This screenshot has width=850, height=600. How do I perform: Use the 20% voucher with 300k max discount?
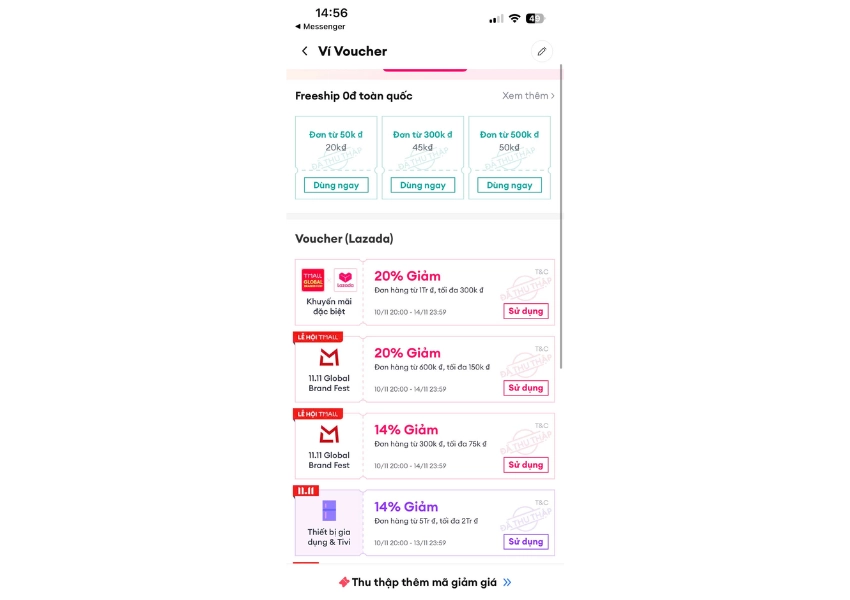[x=525, y=311]
